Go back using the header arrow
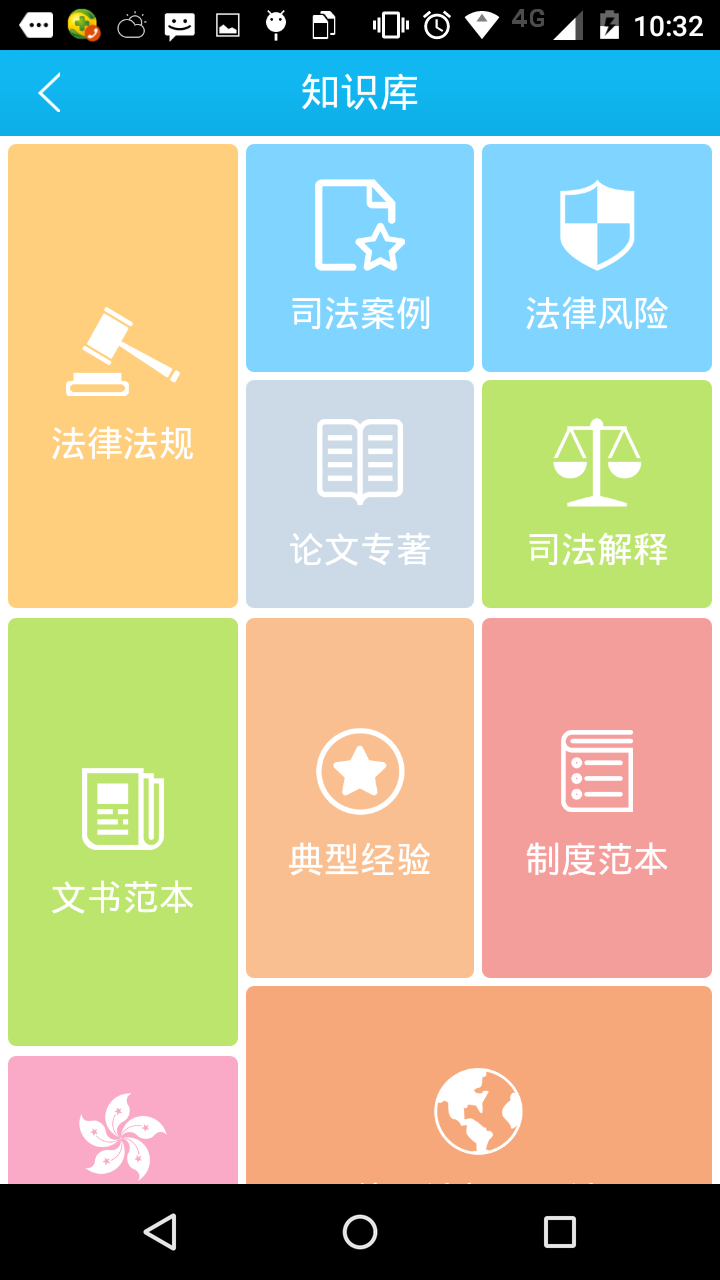The image size is (720, 1280). point(49,92)
